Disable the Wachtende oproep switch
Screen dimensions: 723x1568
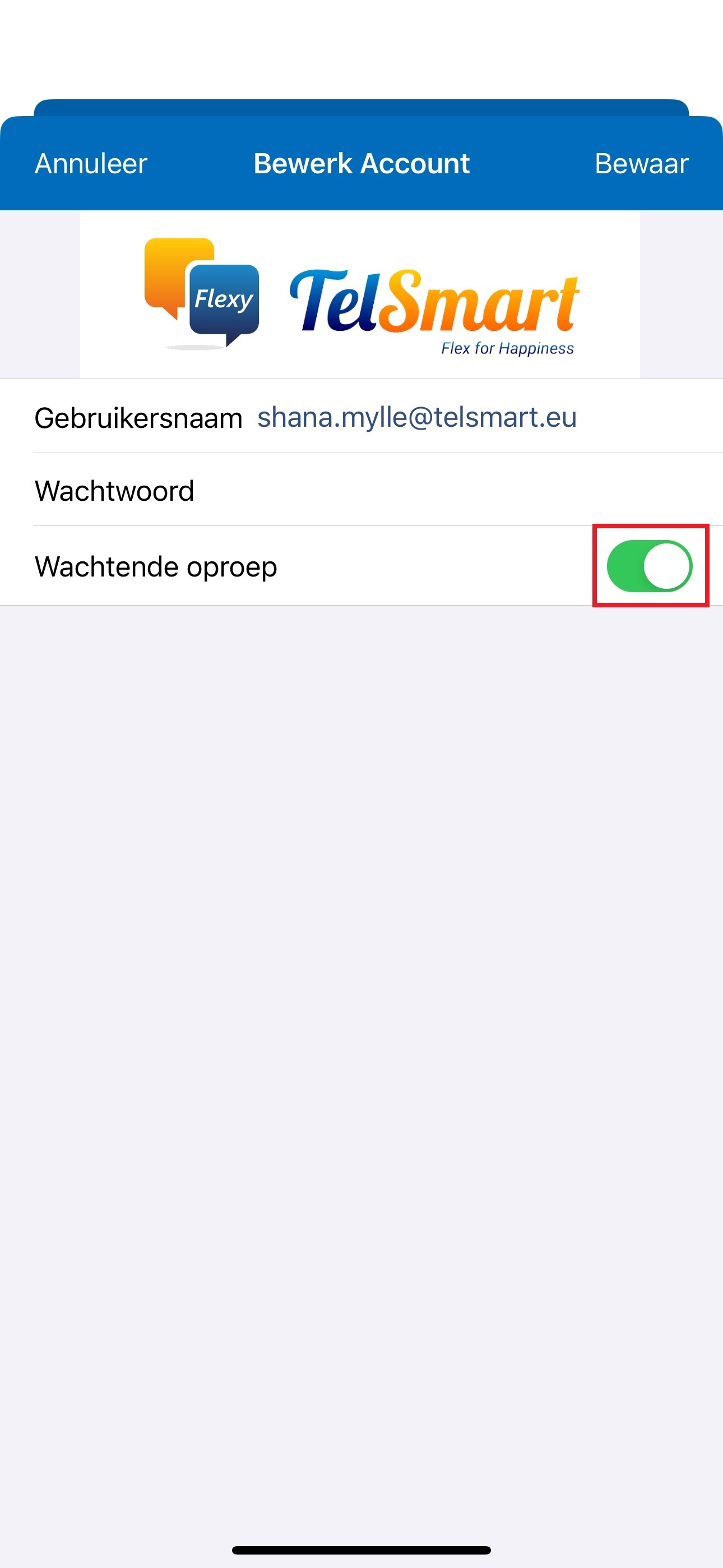[x=649, y=566]
